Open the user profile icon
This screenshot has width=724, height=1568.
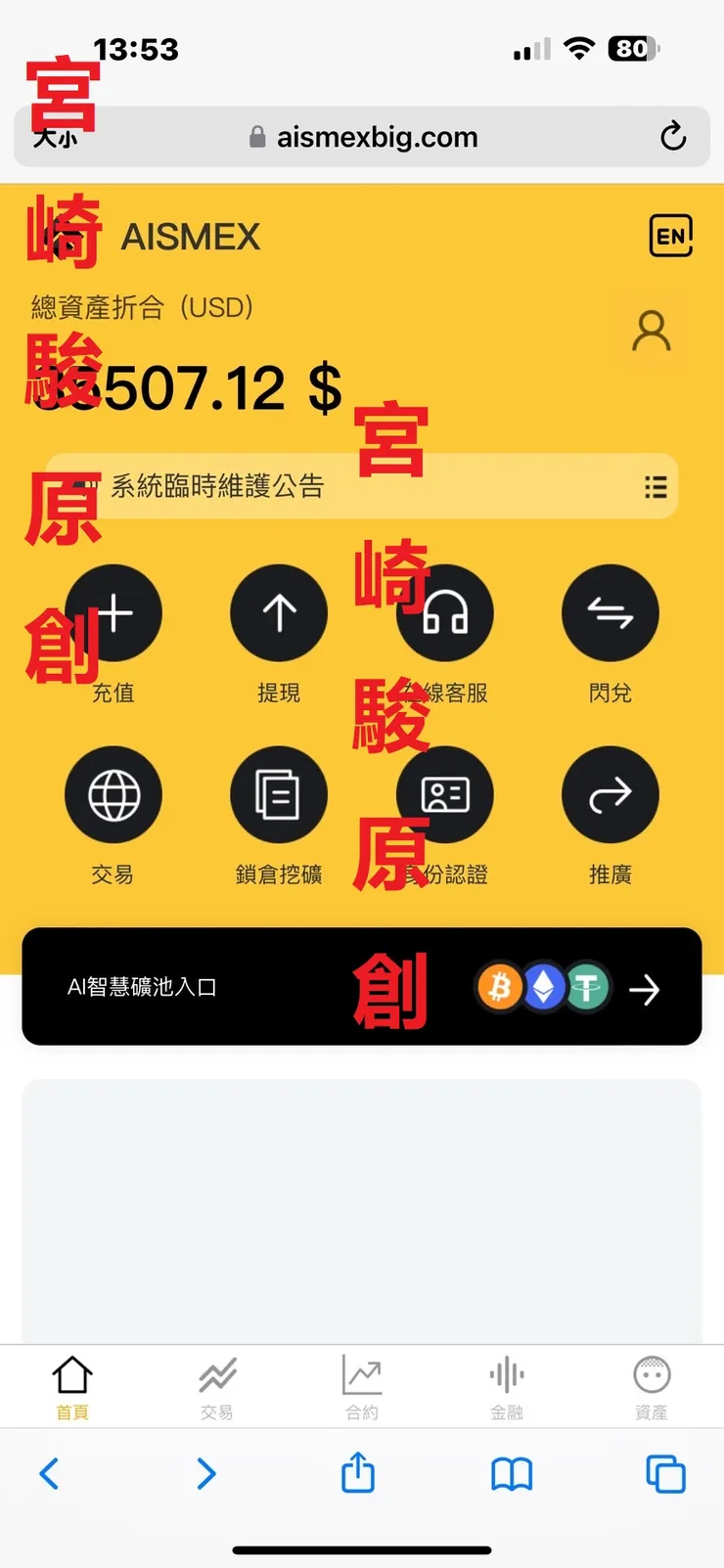point(650,332)
